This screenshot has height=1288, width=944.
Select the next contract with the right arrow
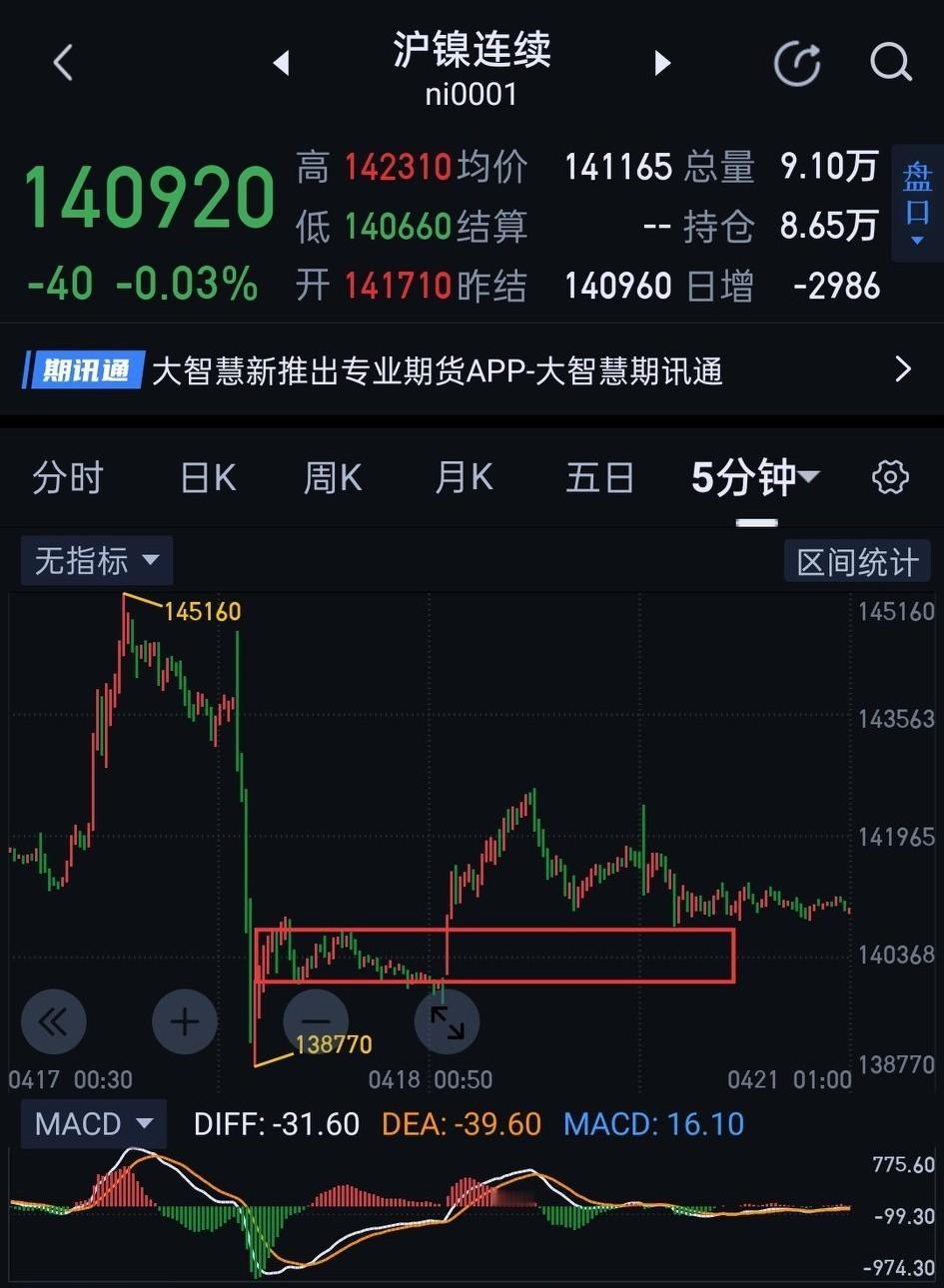pyautogui.click(x=662, y=62)
